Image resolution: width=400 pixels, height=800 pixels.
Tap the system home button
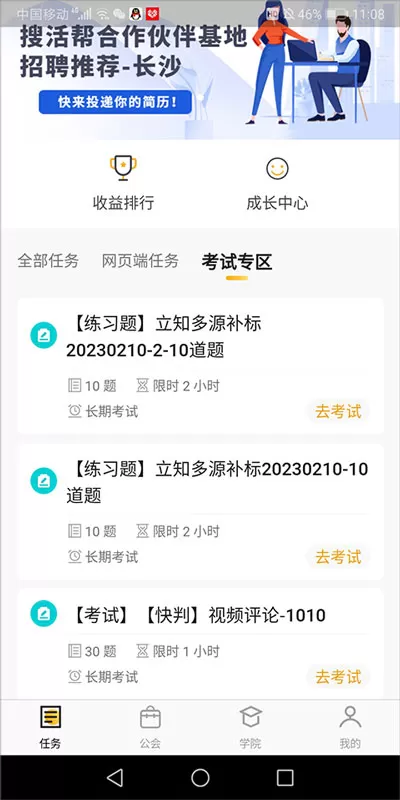click(200, 778)
